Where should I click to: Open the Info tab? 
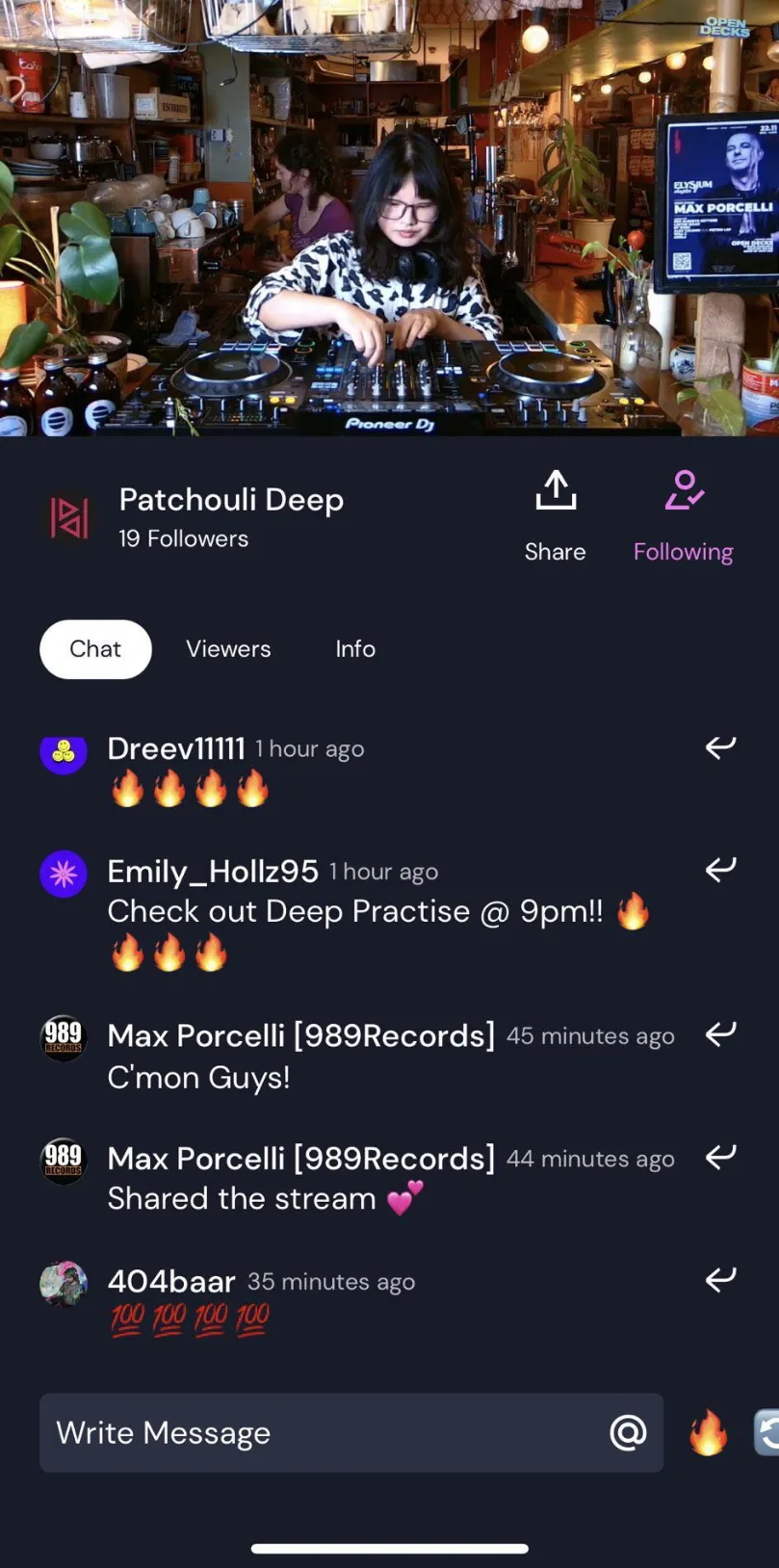coord(355,649)
